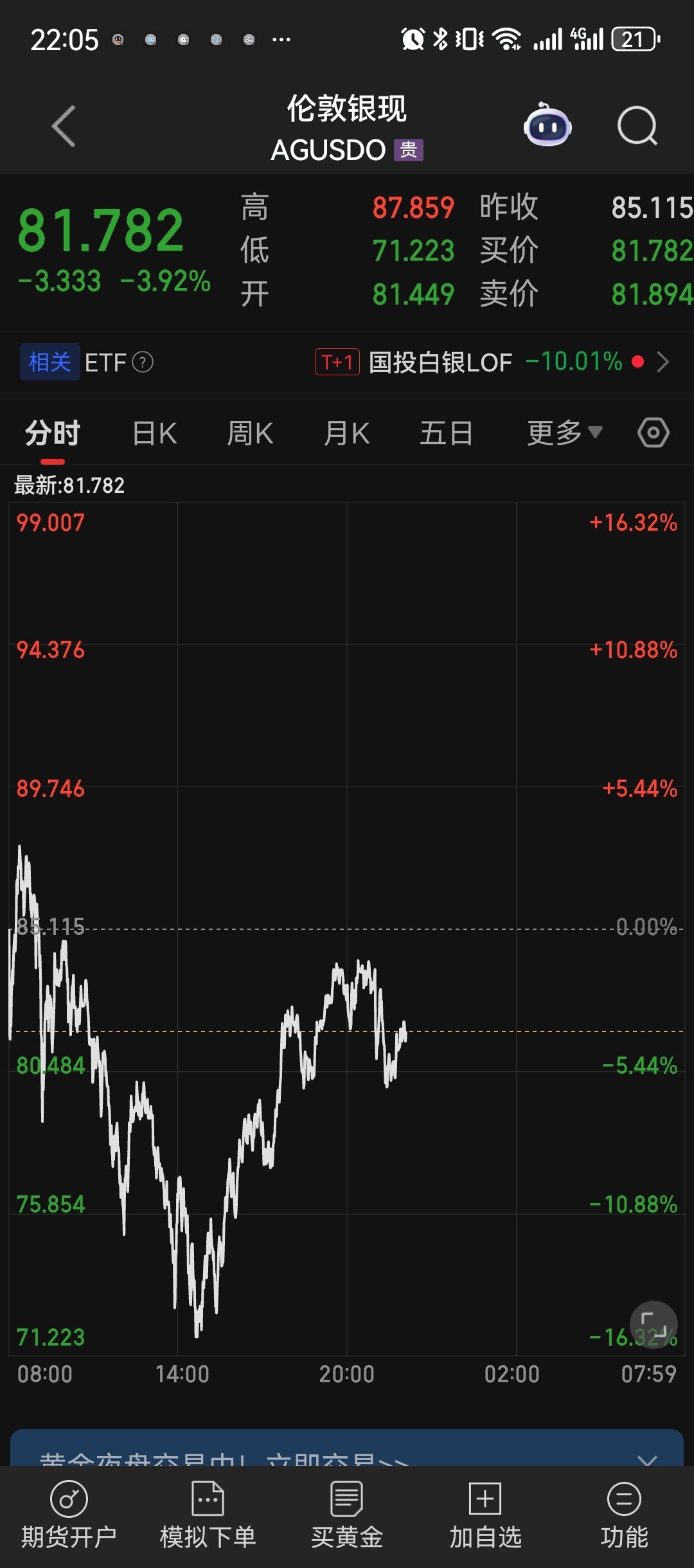Tap the 相关 ETF tag
The height and width of the screenshot is (1568, 694).
pos(49,362)
